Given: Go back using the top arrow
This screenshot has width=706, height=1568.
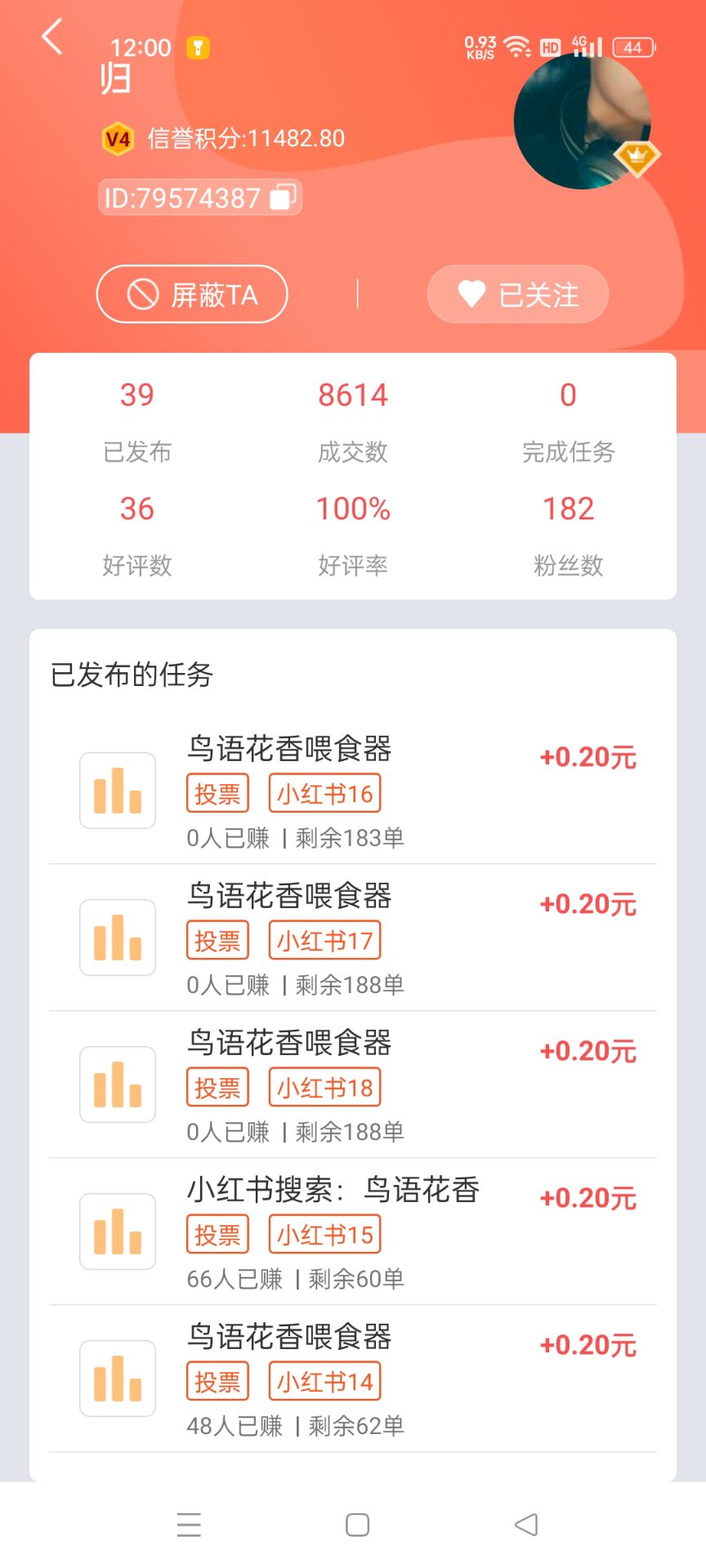Looking at the screenshot, I should click(52, 38).
